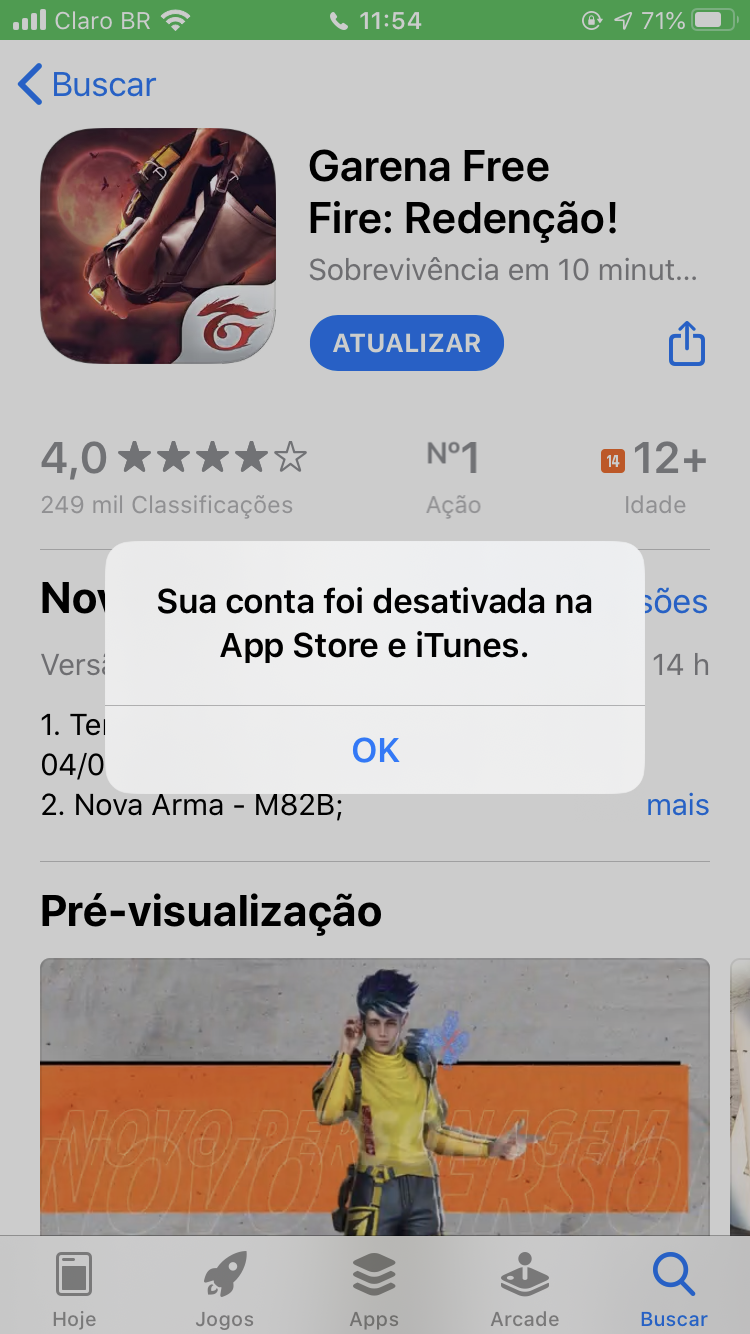Image resolution: width=750 pixels, height=1334 pixels.
Task: Open the new character preview image
Action: tap(375, 1097)
